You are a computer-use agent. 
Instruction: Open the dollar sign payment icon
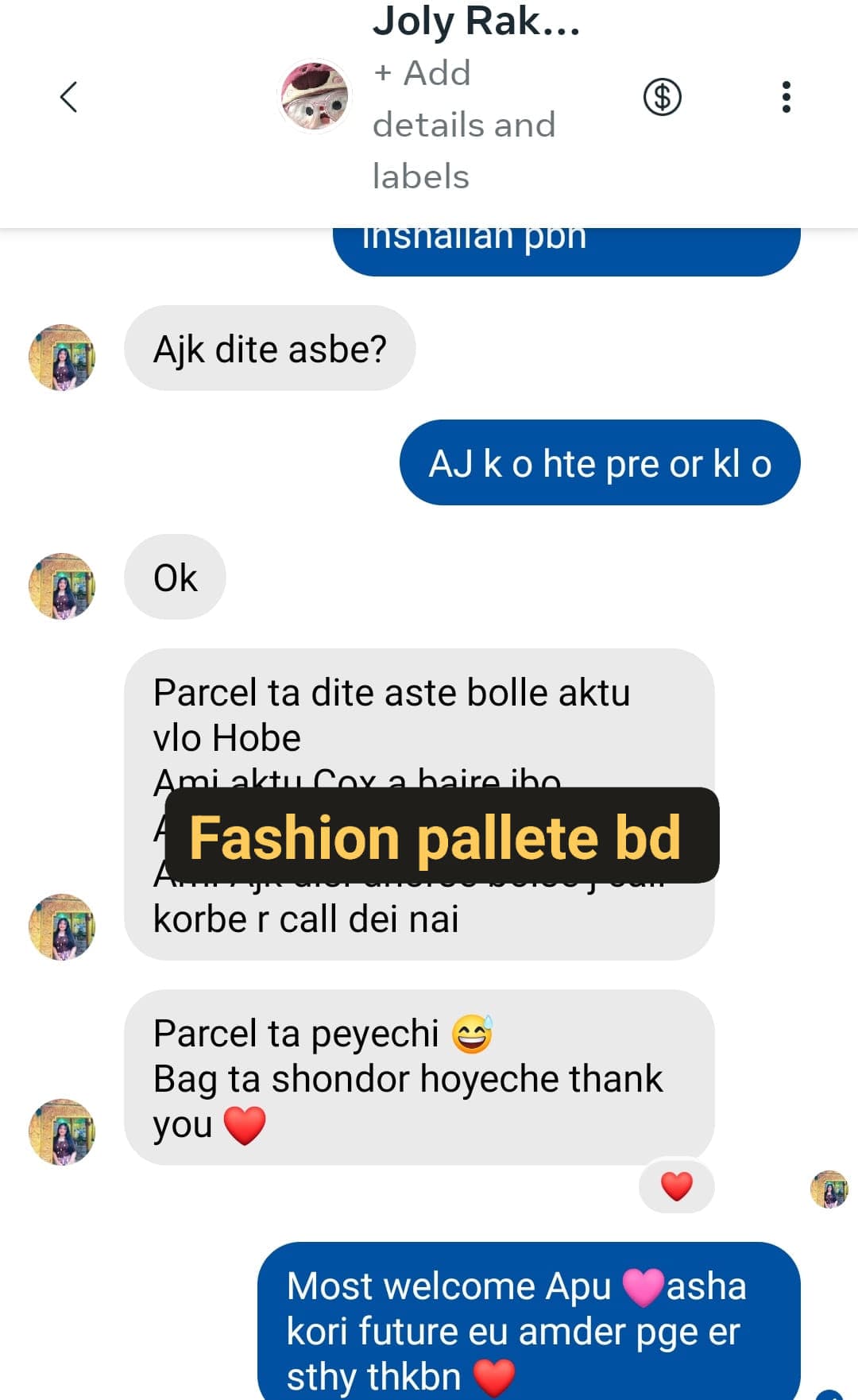coord(662,97)
